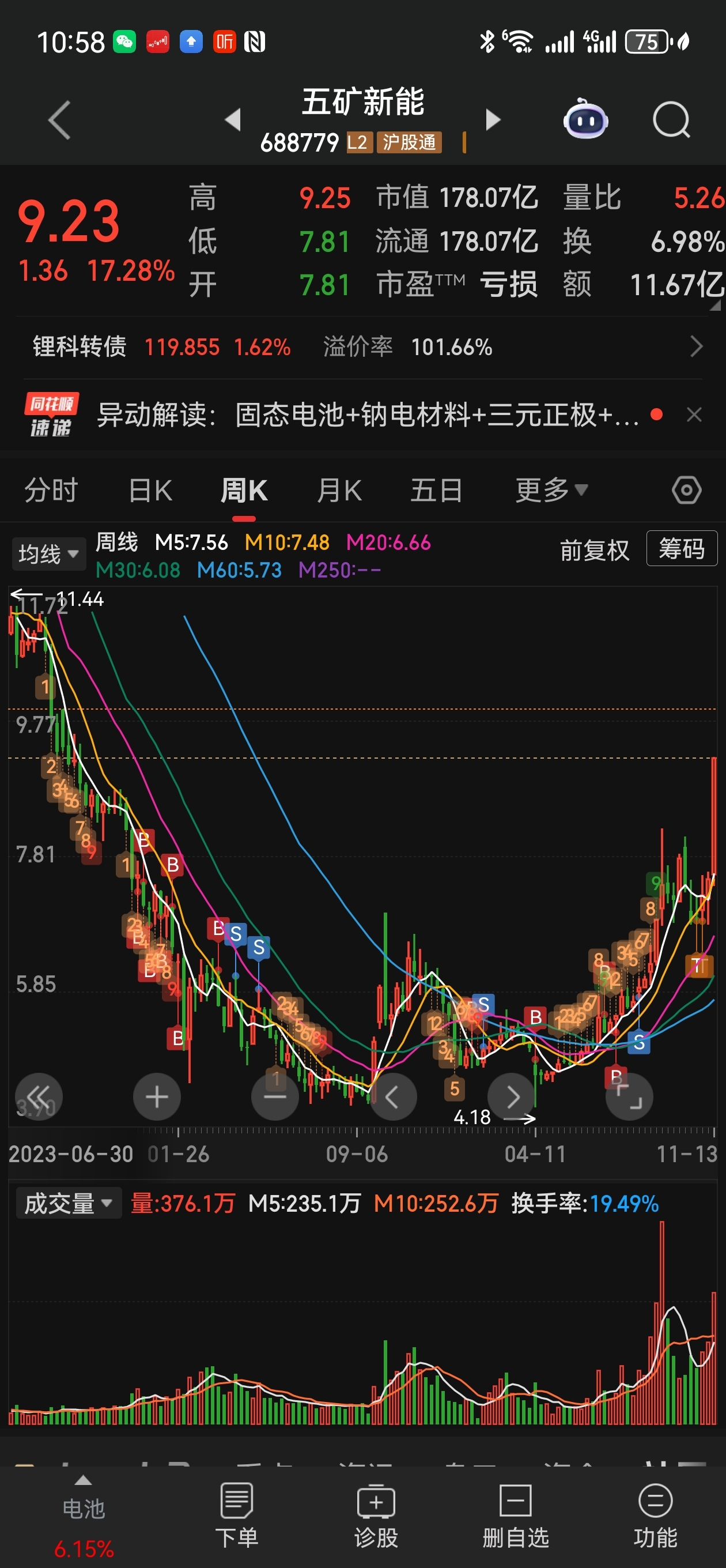Switch to the 月K chart tab
This screenshot has width=726, height=1568.
pos(339,491)
